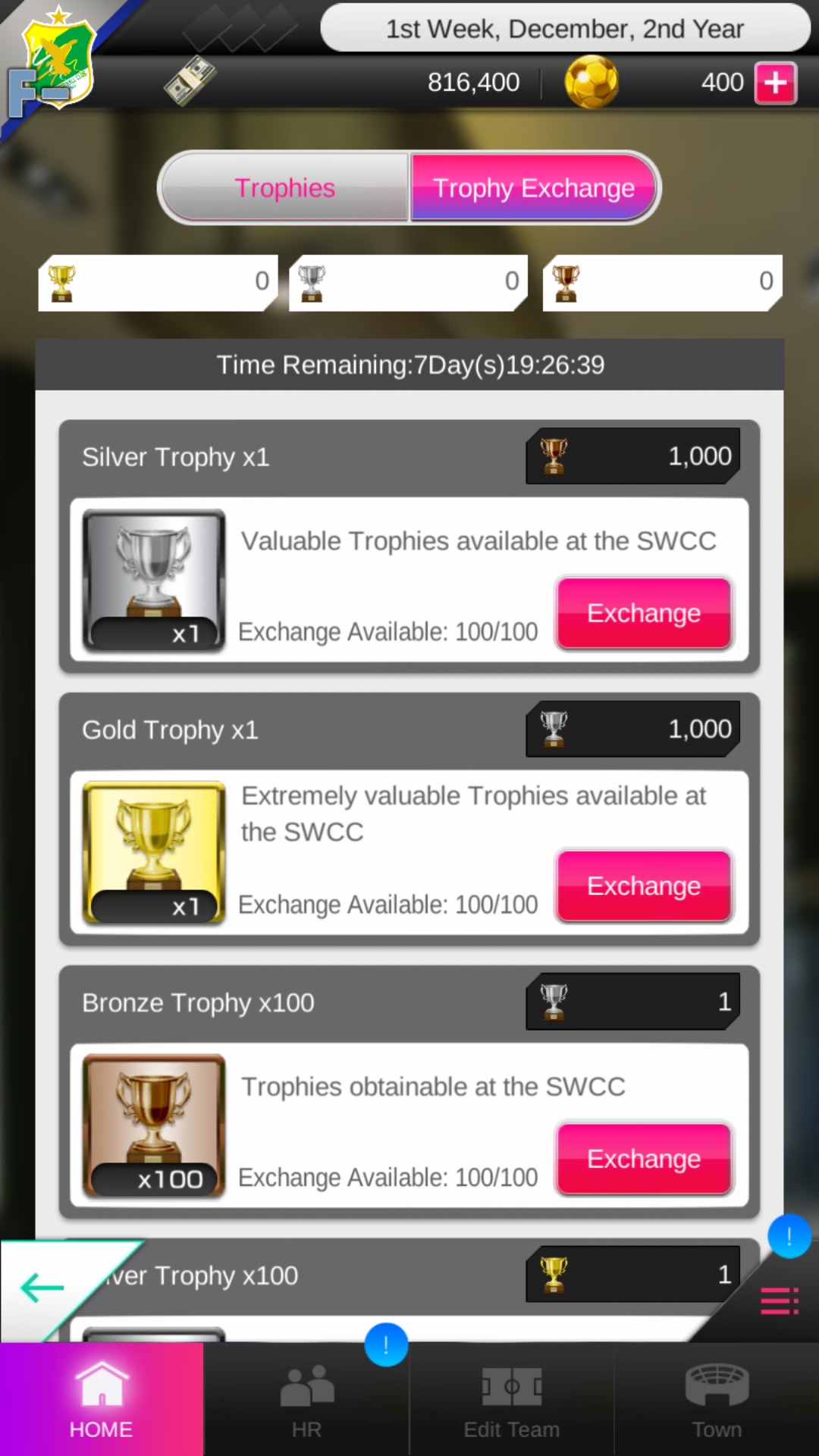Exchange for Gold Trophy x1
The image size is (819, 1456).
click(644, 886)
